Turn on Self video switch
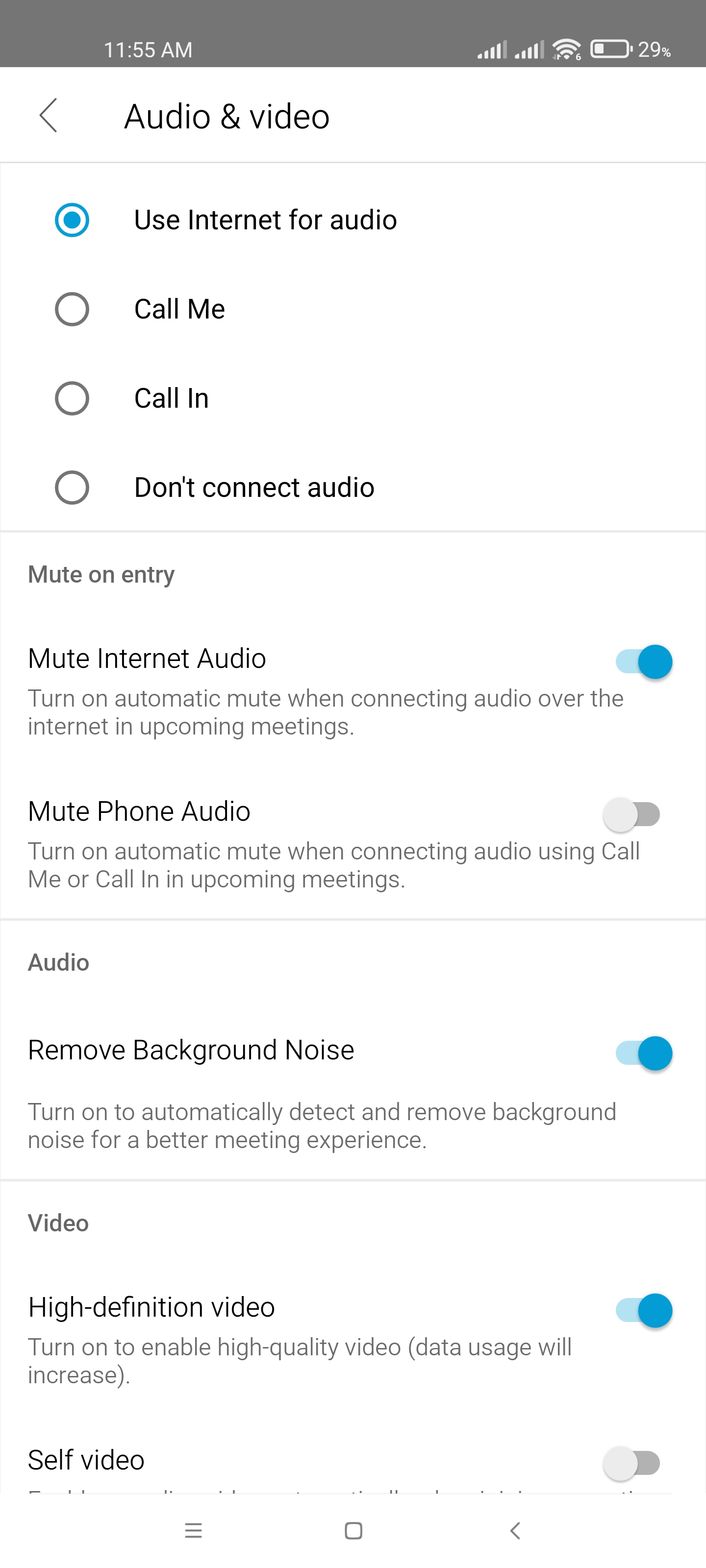Screen dimensions: 706x1568 pyautogui.click(x=631, y=1463)
